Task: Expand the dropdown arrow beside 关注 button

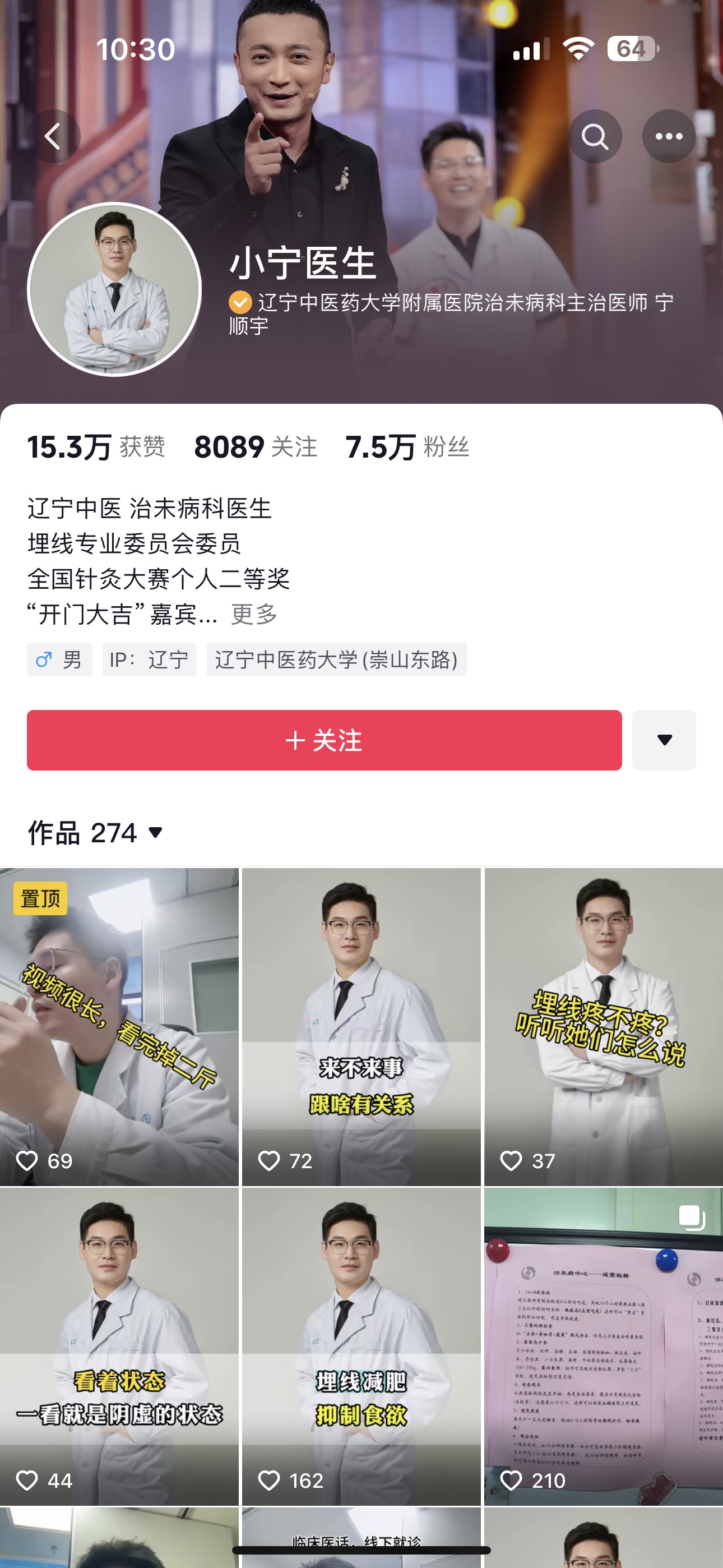Action: click(664, 740)
